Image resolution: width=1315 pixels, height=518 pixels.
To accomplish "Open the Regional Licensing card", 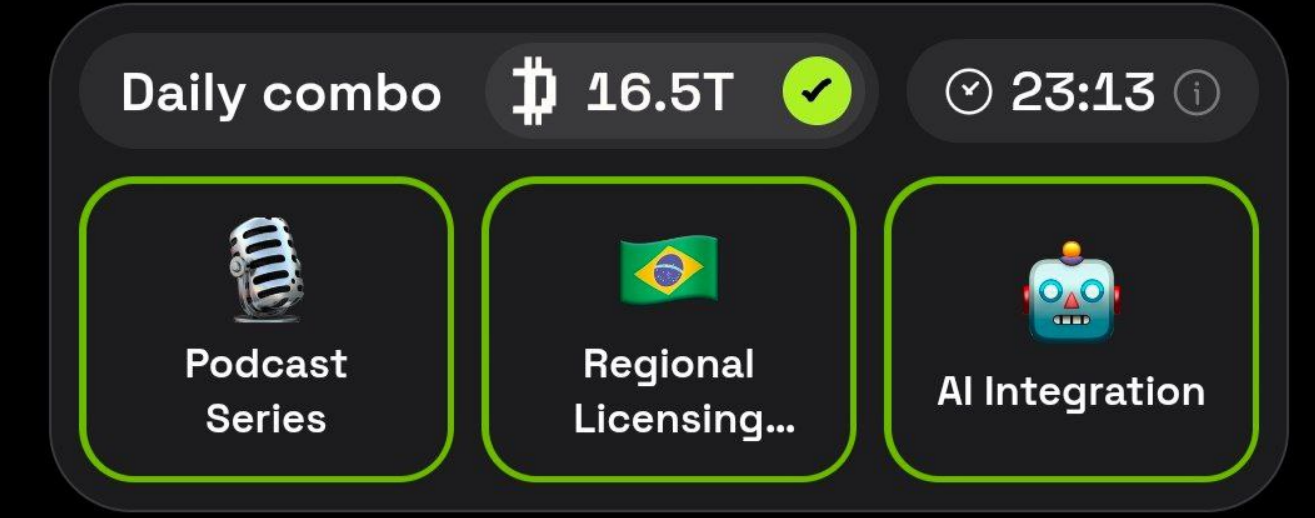I will (x=668, y=330).
